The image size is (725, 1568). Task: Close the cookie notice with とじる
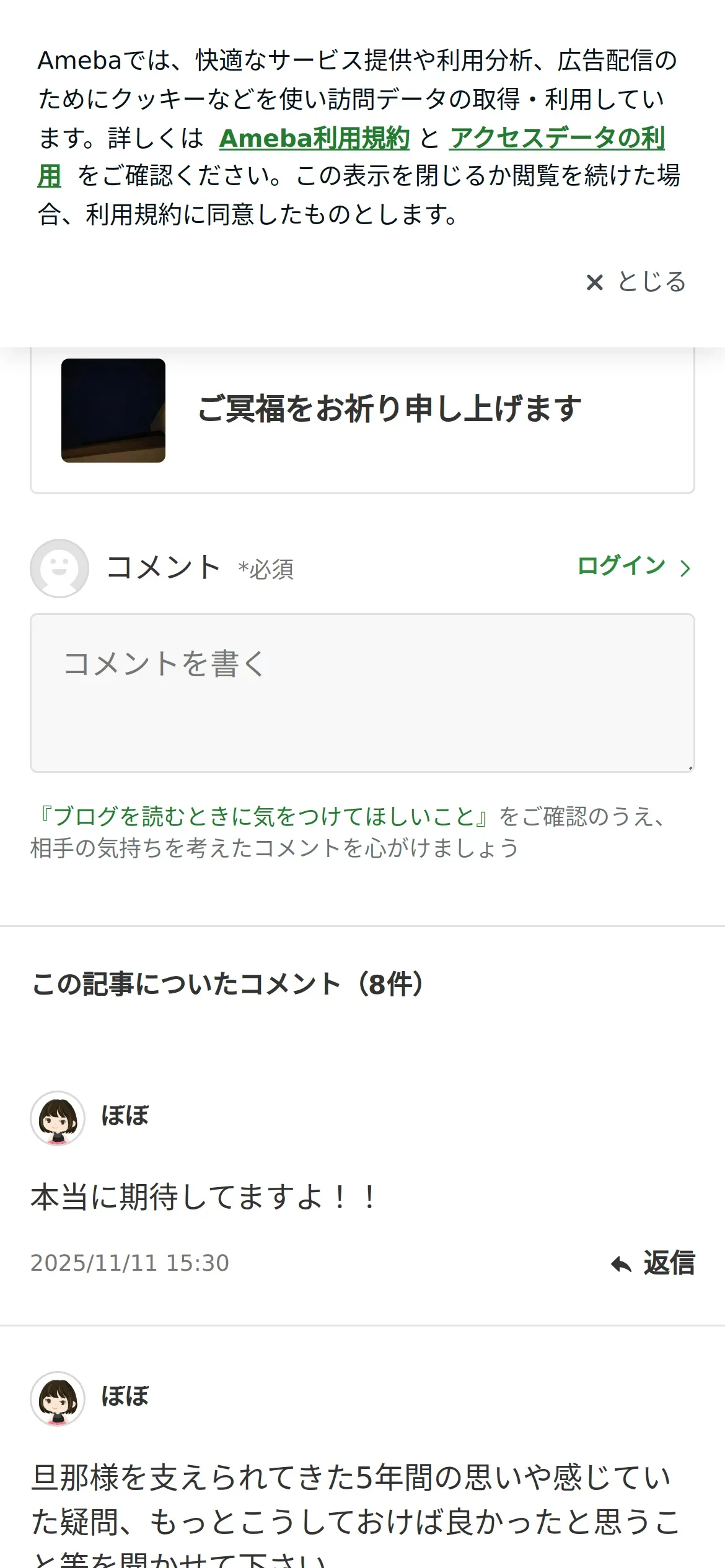636,282
